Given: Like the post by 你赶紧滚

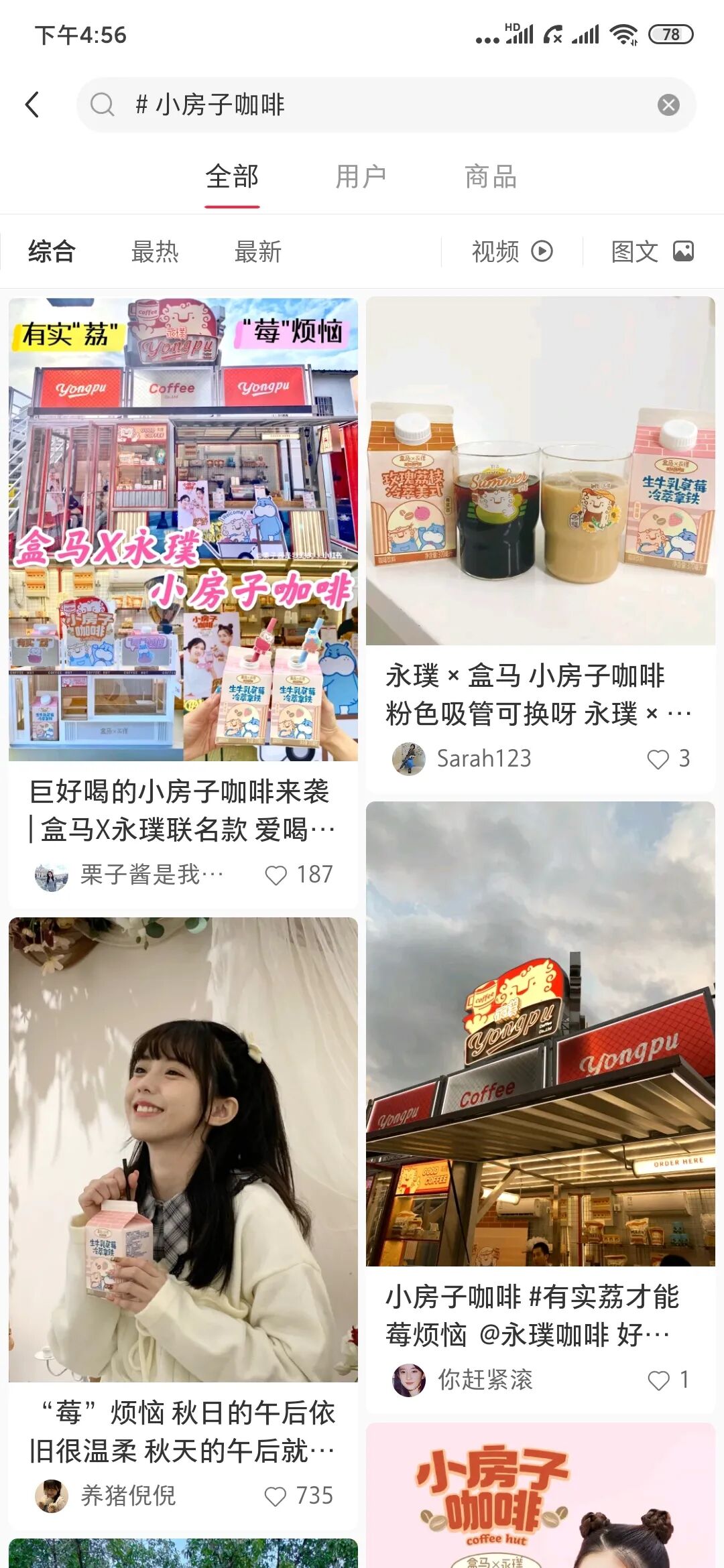Looking at the screenshot, I should click(658, 1380).
